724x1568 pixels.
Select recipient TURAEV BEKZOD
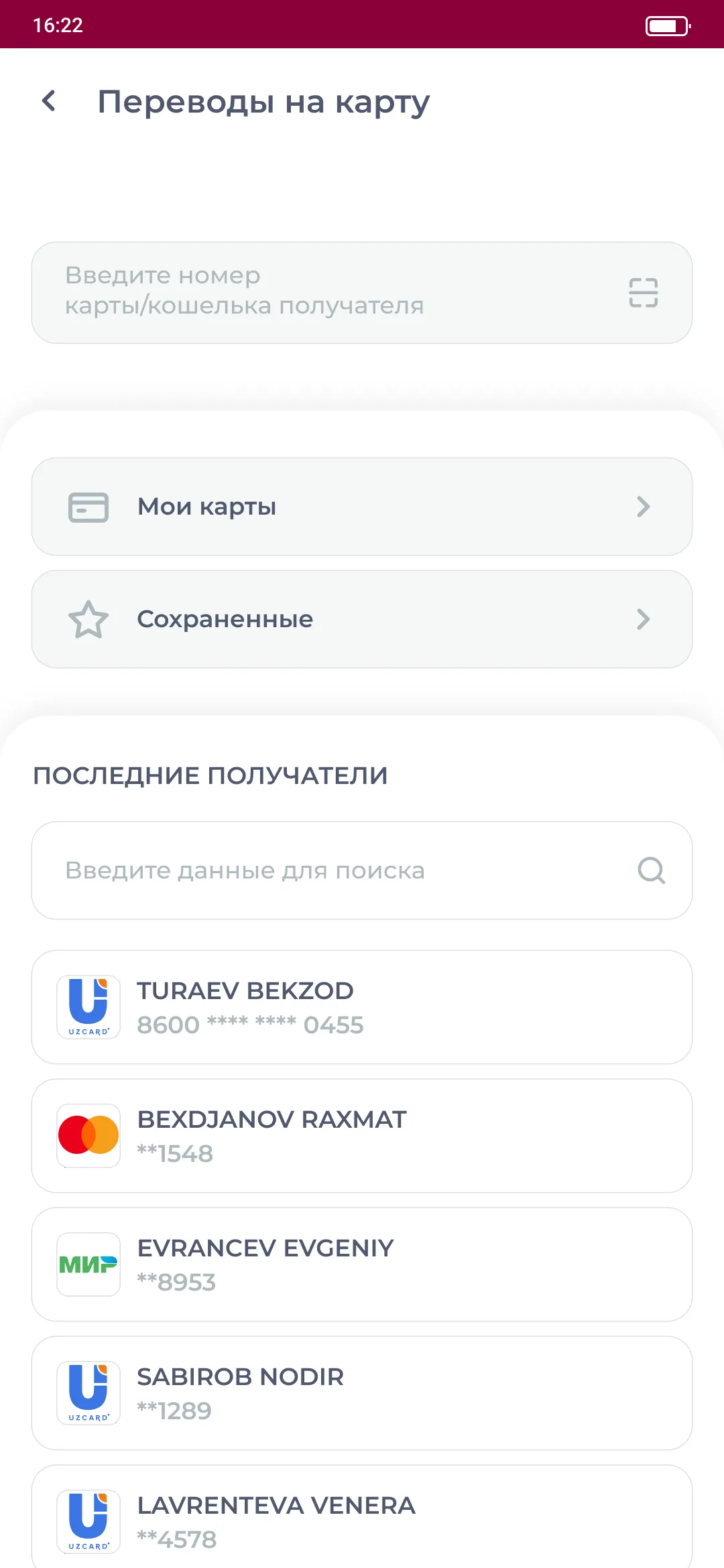coord(362,1006)
